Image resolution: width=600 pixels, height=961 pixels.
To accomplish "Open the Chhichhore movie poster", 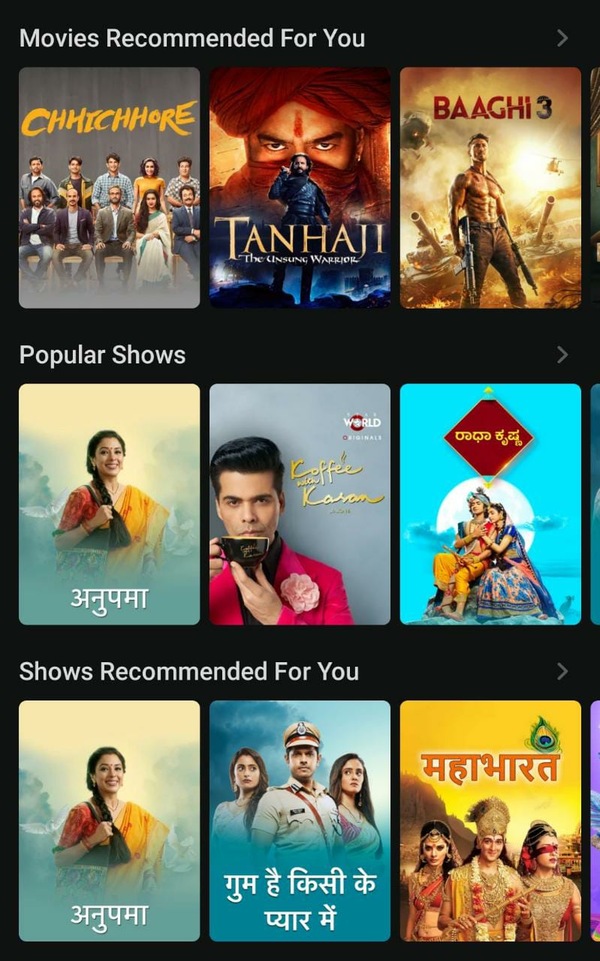I will (109, 188).
